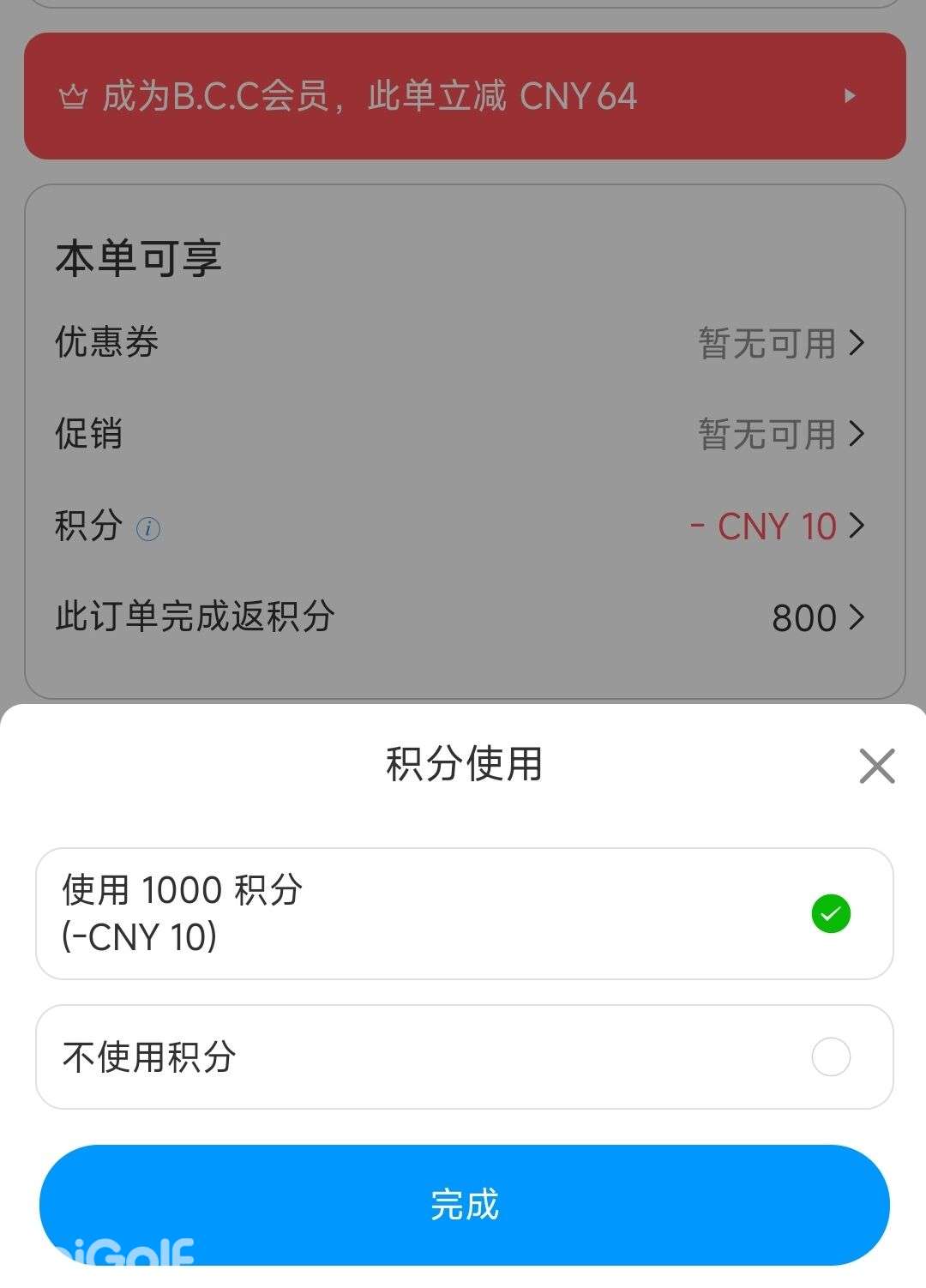The width and height of the screenshot is (926, 1288).
Task: Select 使用 1000 积分 option
Action: (464, 913)
